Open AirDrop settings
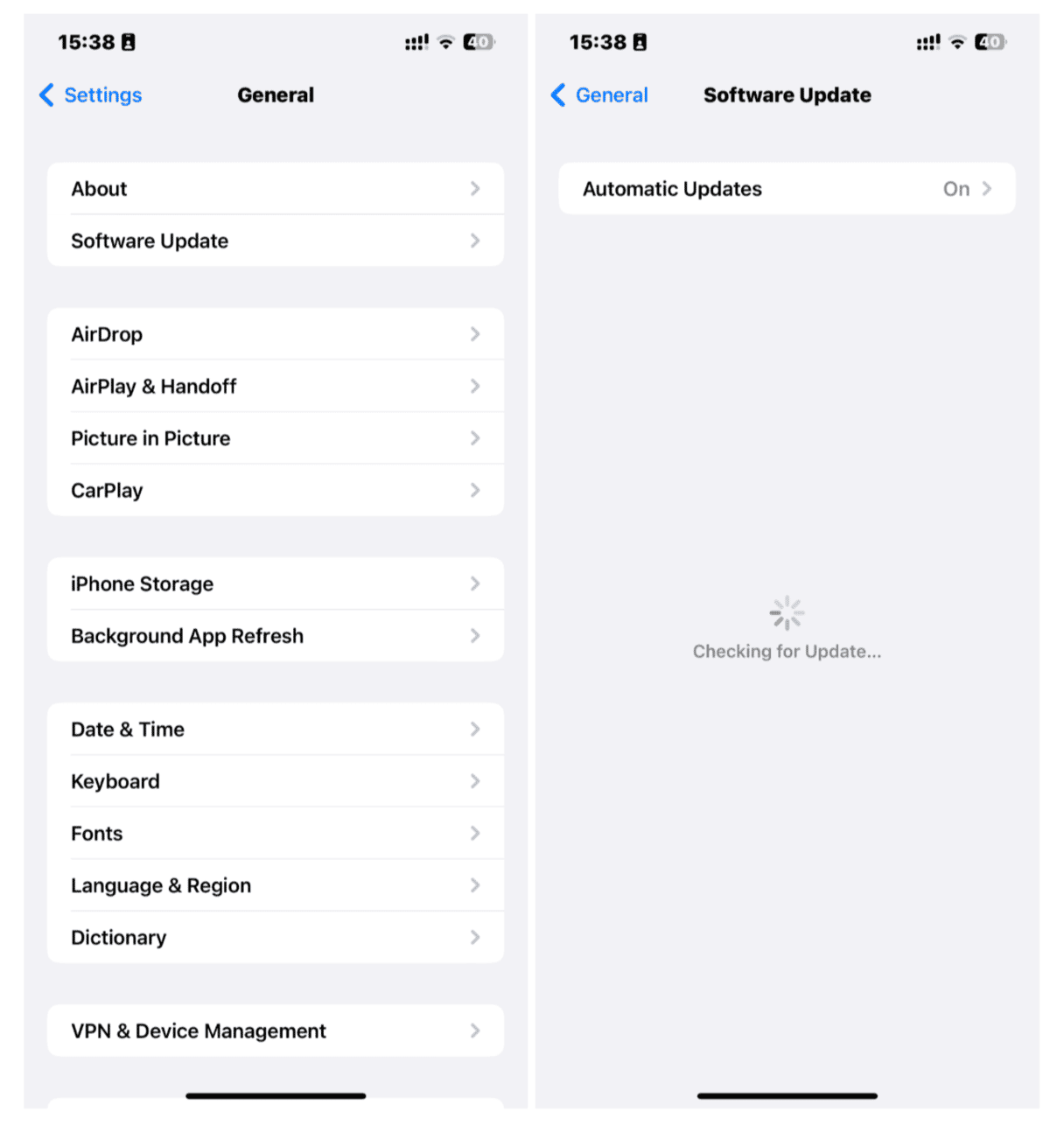Viewport: 1064px width, 1125px height. (x=275, y=334)
